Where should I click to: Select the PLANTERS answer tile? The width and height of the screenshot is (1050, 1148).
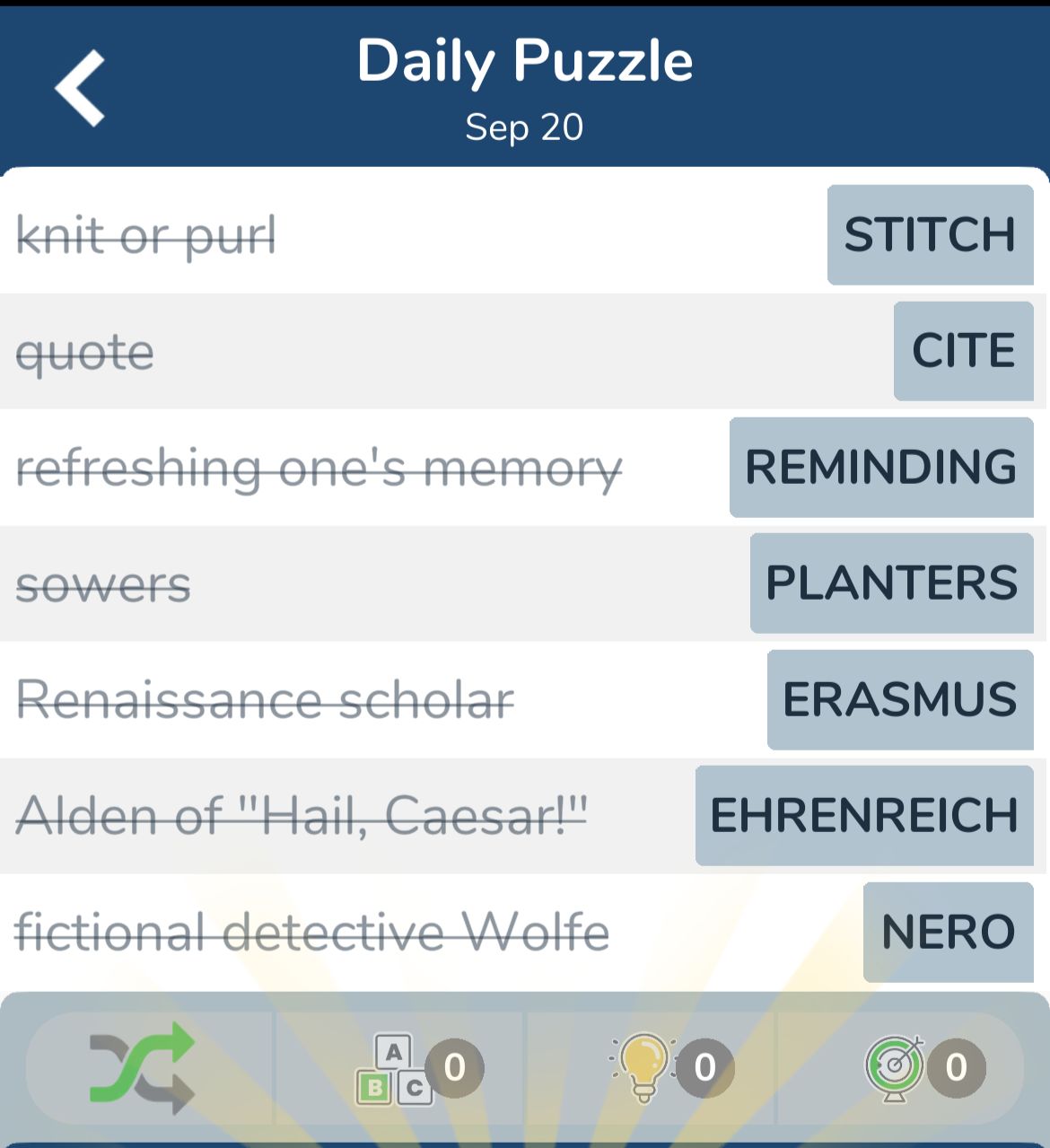(891, 583)
